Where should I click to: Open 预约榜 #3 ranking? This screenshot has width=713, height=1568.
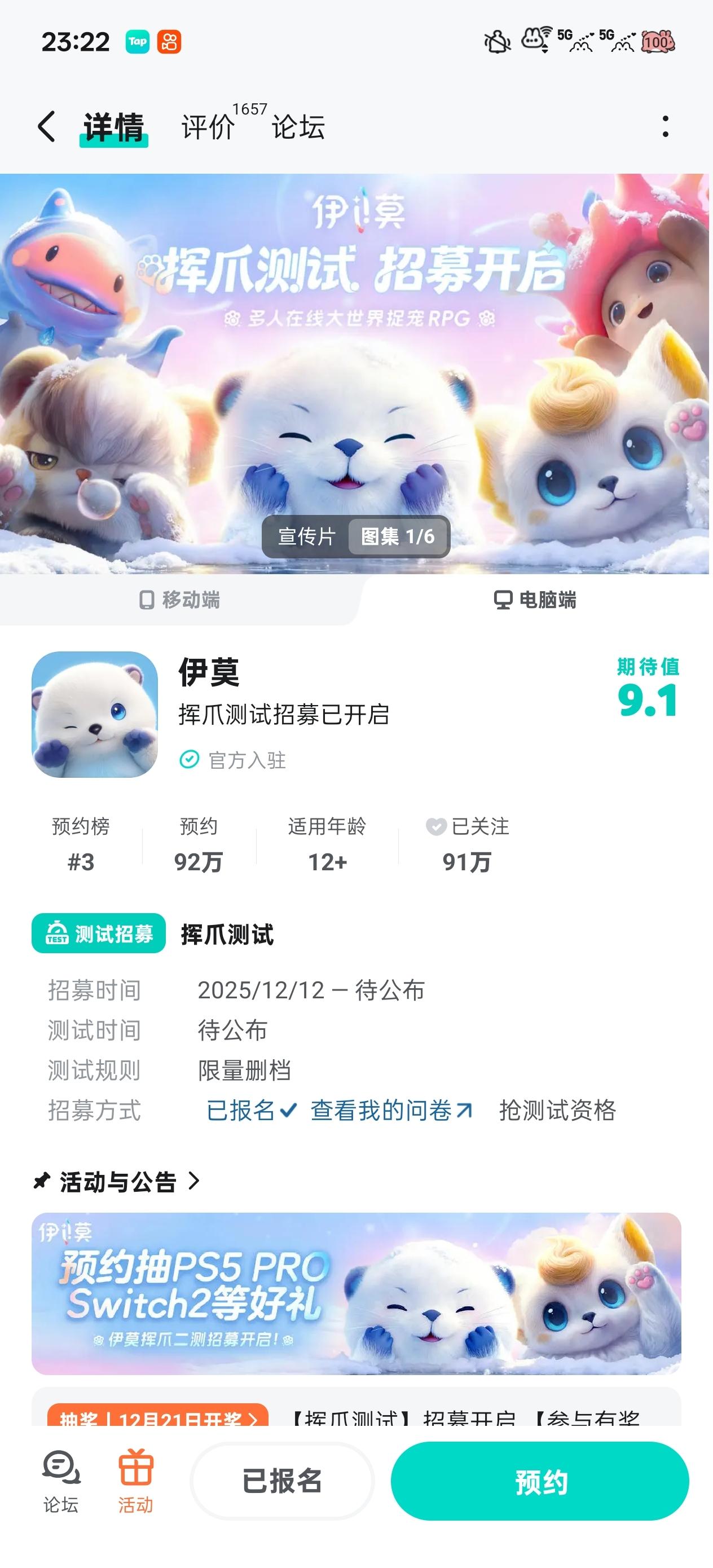80,845
